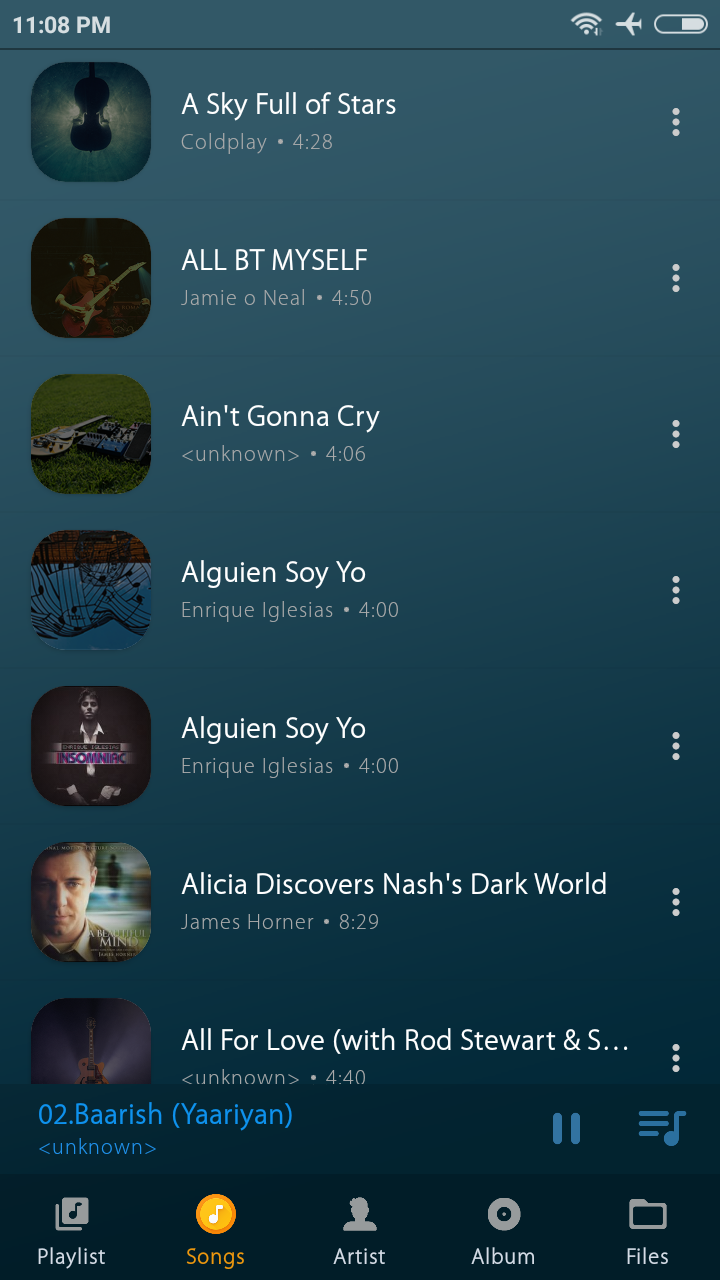This screenshot has height=1280, width=720.
Task: Open the now playing queue icon
Action: [661, 1128]
